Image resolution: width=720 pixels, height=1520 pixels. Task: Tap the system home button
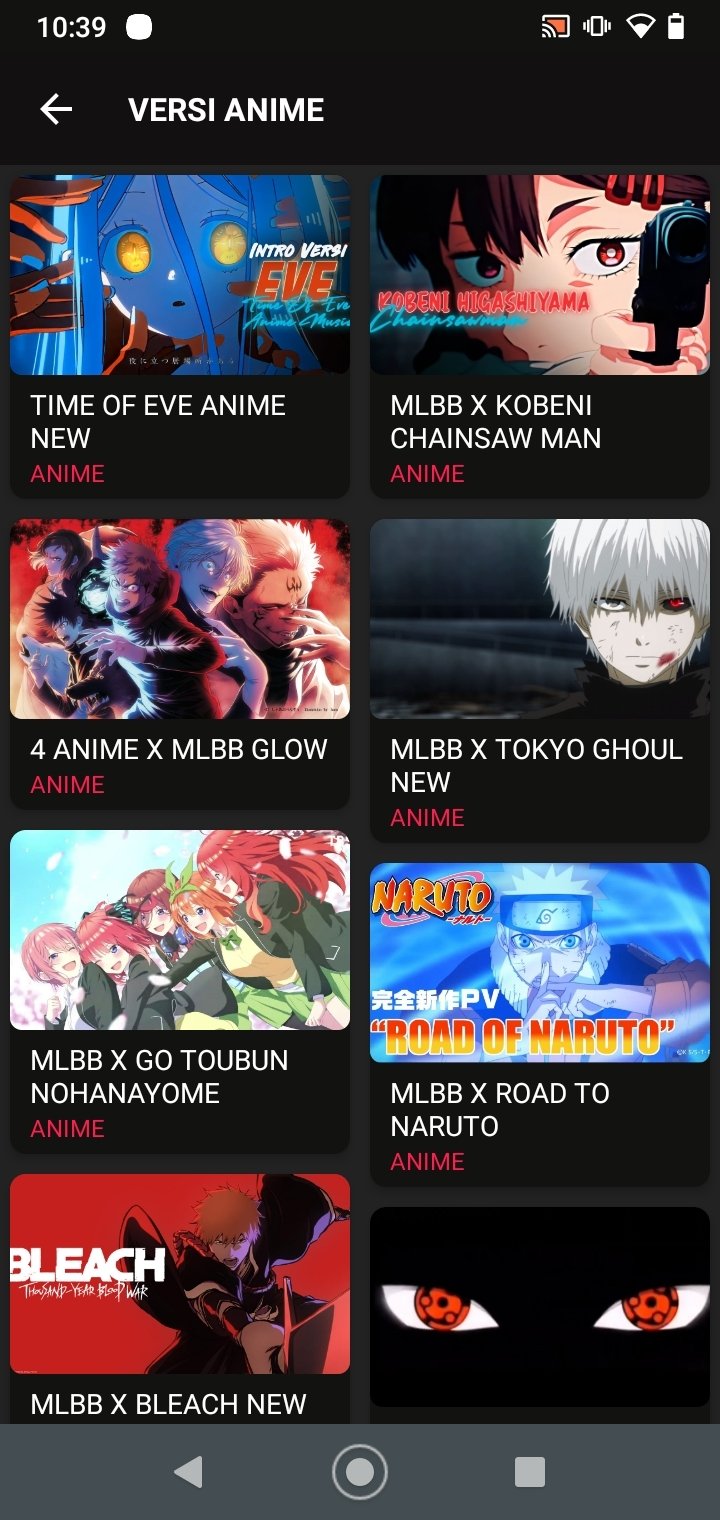coord(360,1472)
